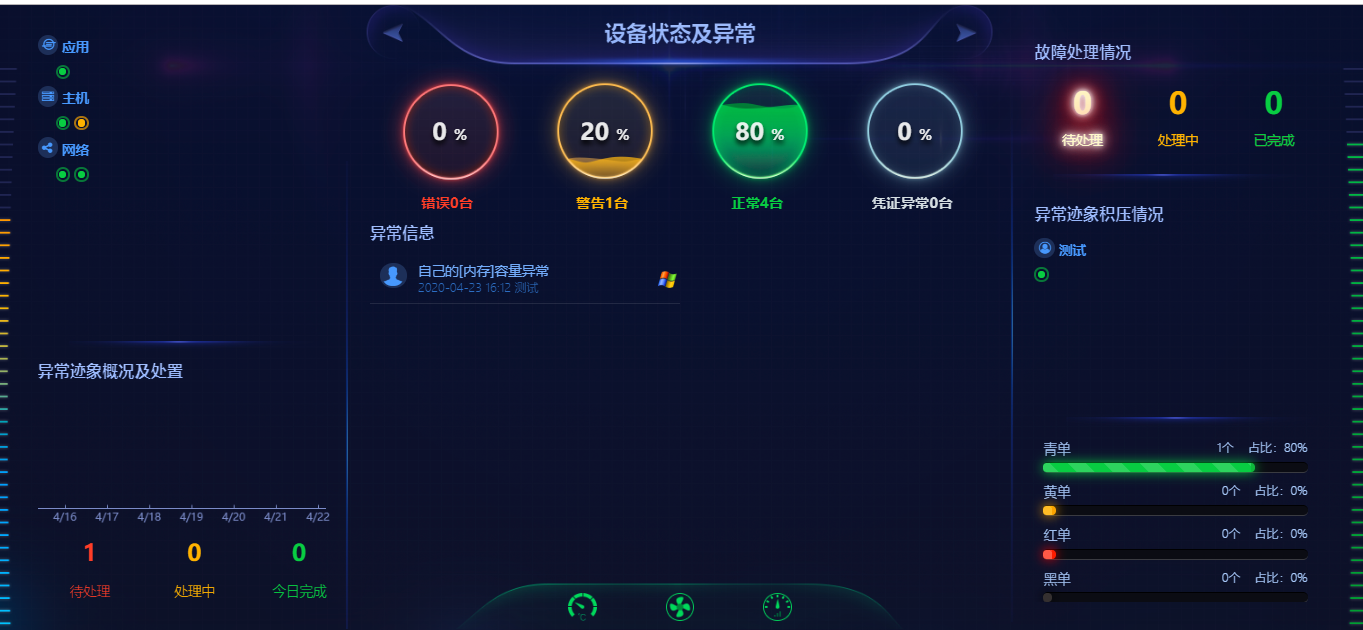Tap the green status dot under 测试
The height and width of the screenshot is (630, 1363).
click(x=1042, y=275)
